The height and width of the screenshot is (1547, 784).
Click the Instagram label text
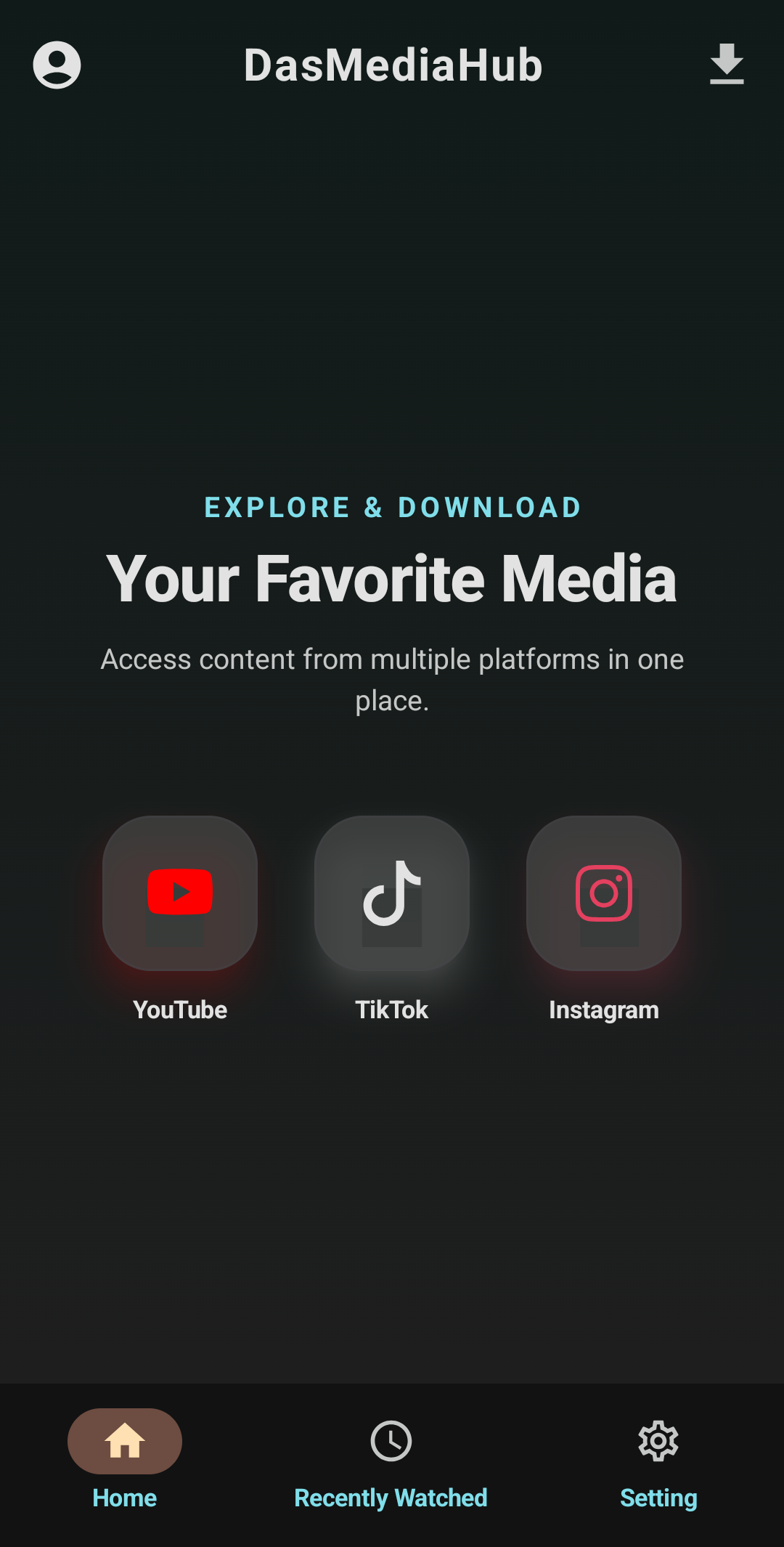[604, 1010]
